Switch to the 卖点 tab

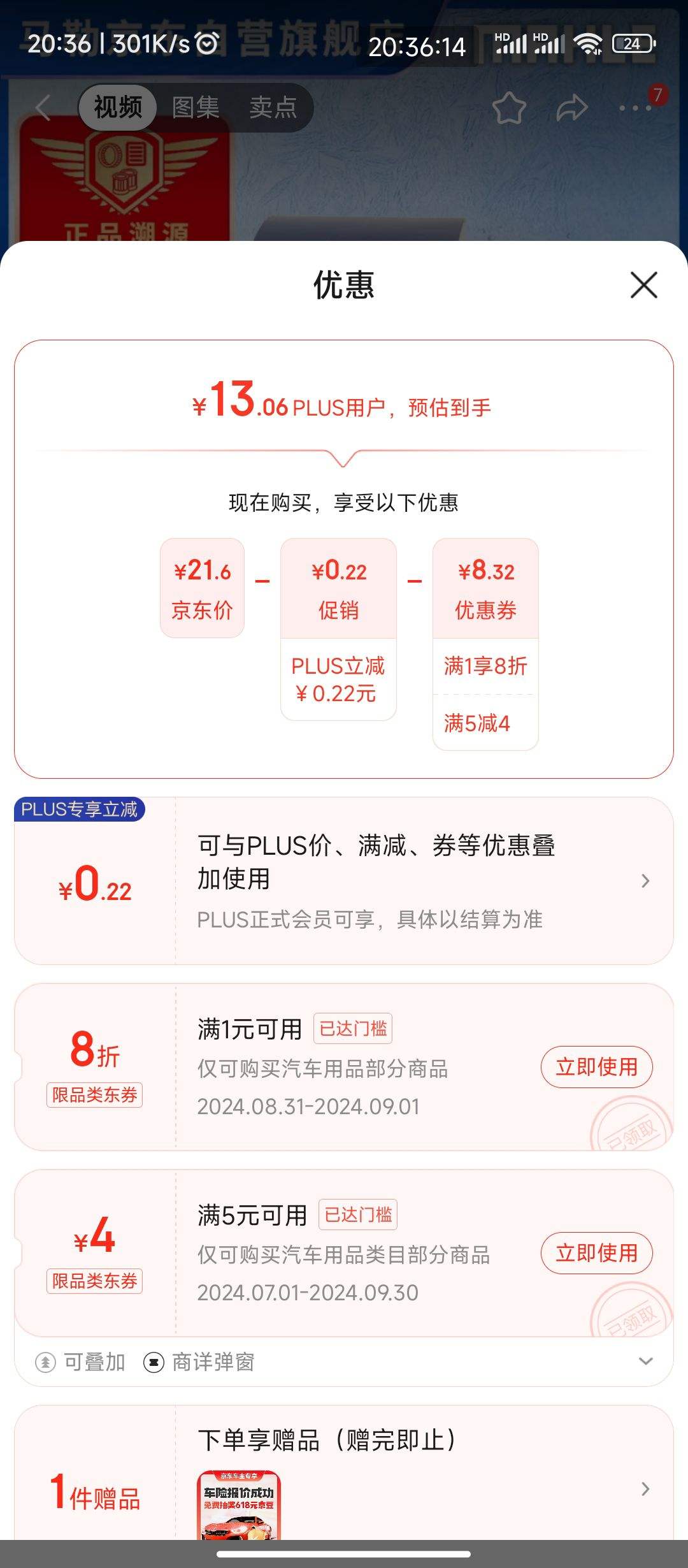coord(273,107)
